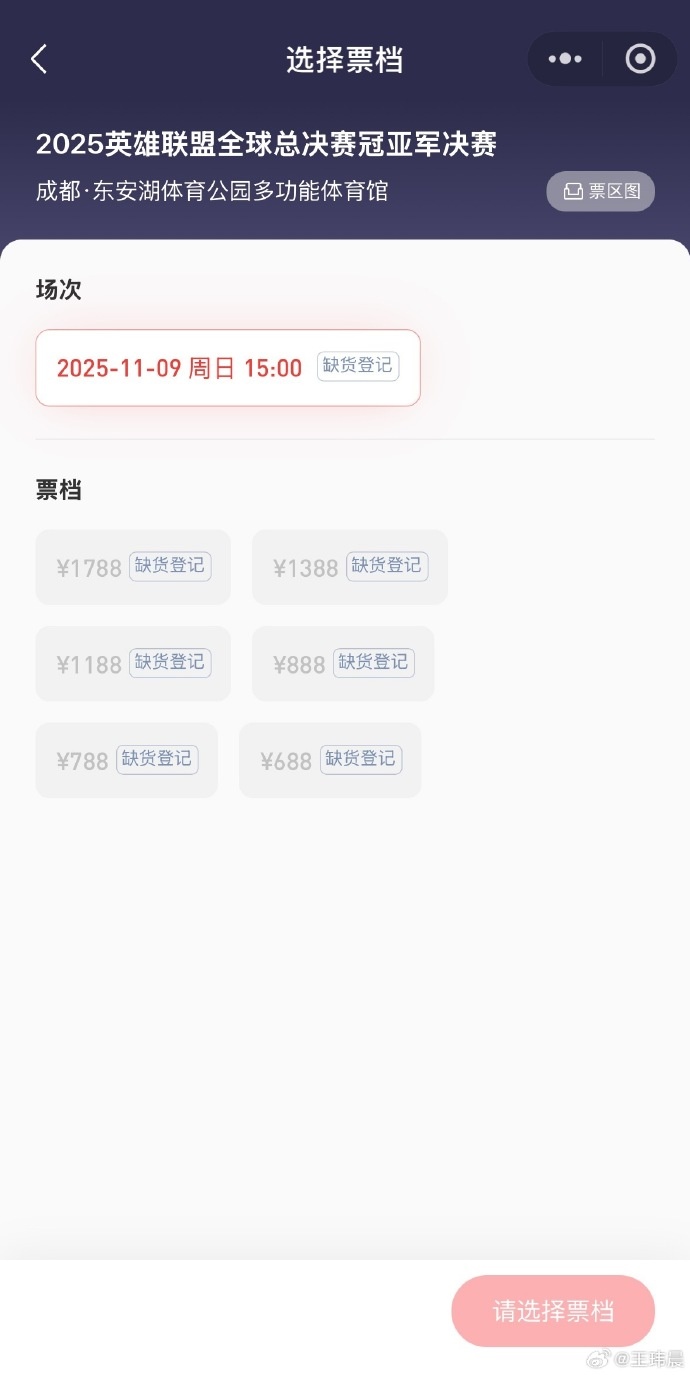
Task: Pick the ¥788 ticket tier
Action: click(x=126, y=760)
